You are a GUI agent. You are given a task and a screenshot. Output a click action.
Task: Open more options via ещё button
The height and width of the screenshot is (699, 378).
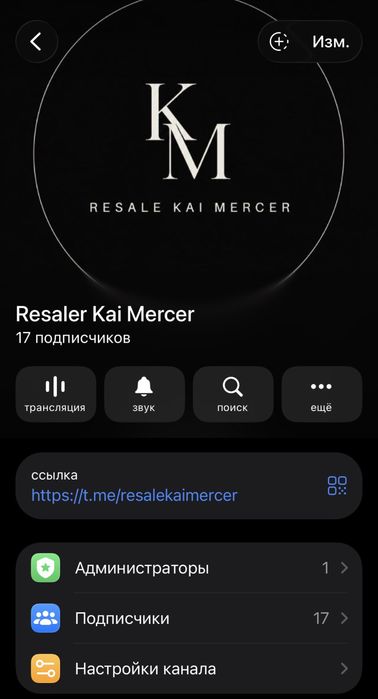tap(321, 394)
